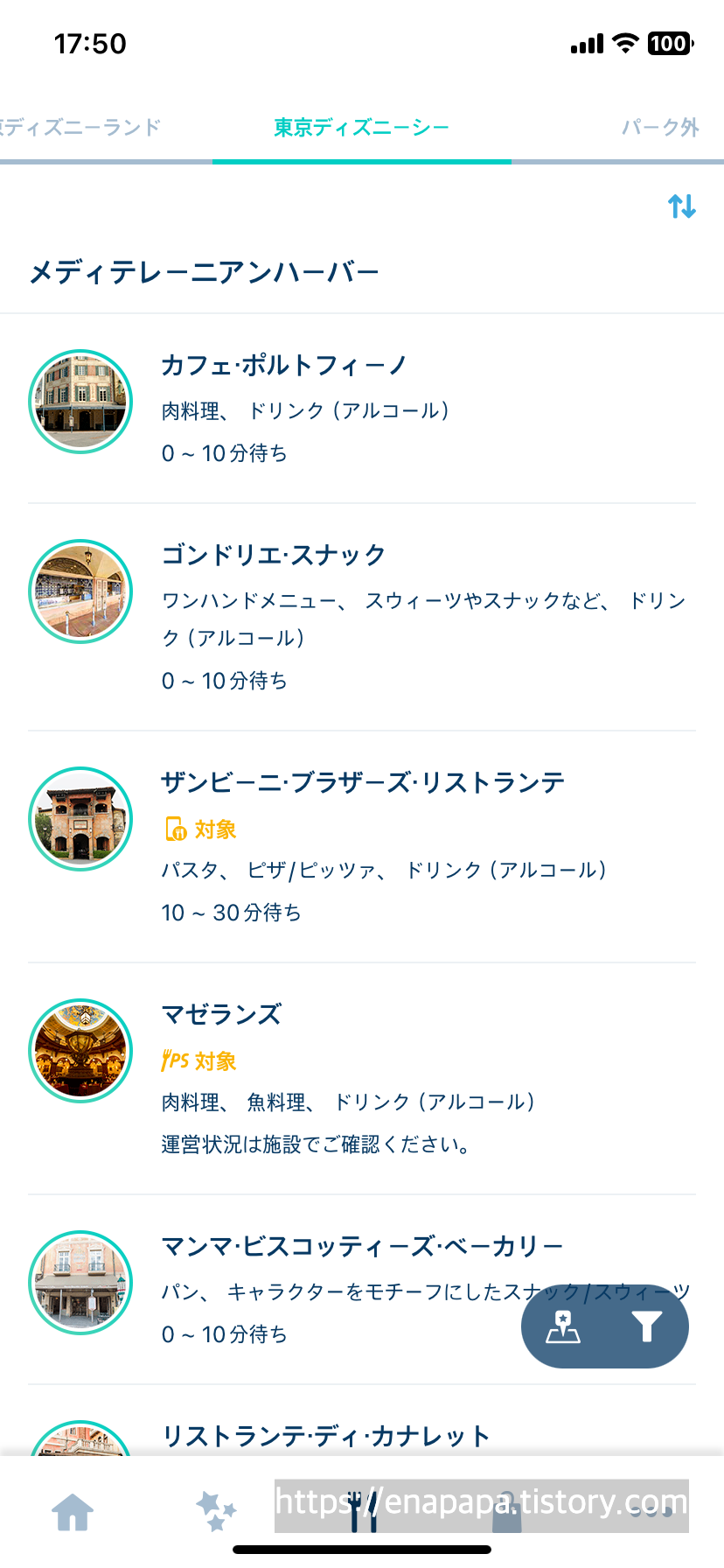The height and width of the screenshot is (1568, 724).
Task: Open the filter funnel button
Action: pyautogui.click(x=647, y=1326)
